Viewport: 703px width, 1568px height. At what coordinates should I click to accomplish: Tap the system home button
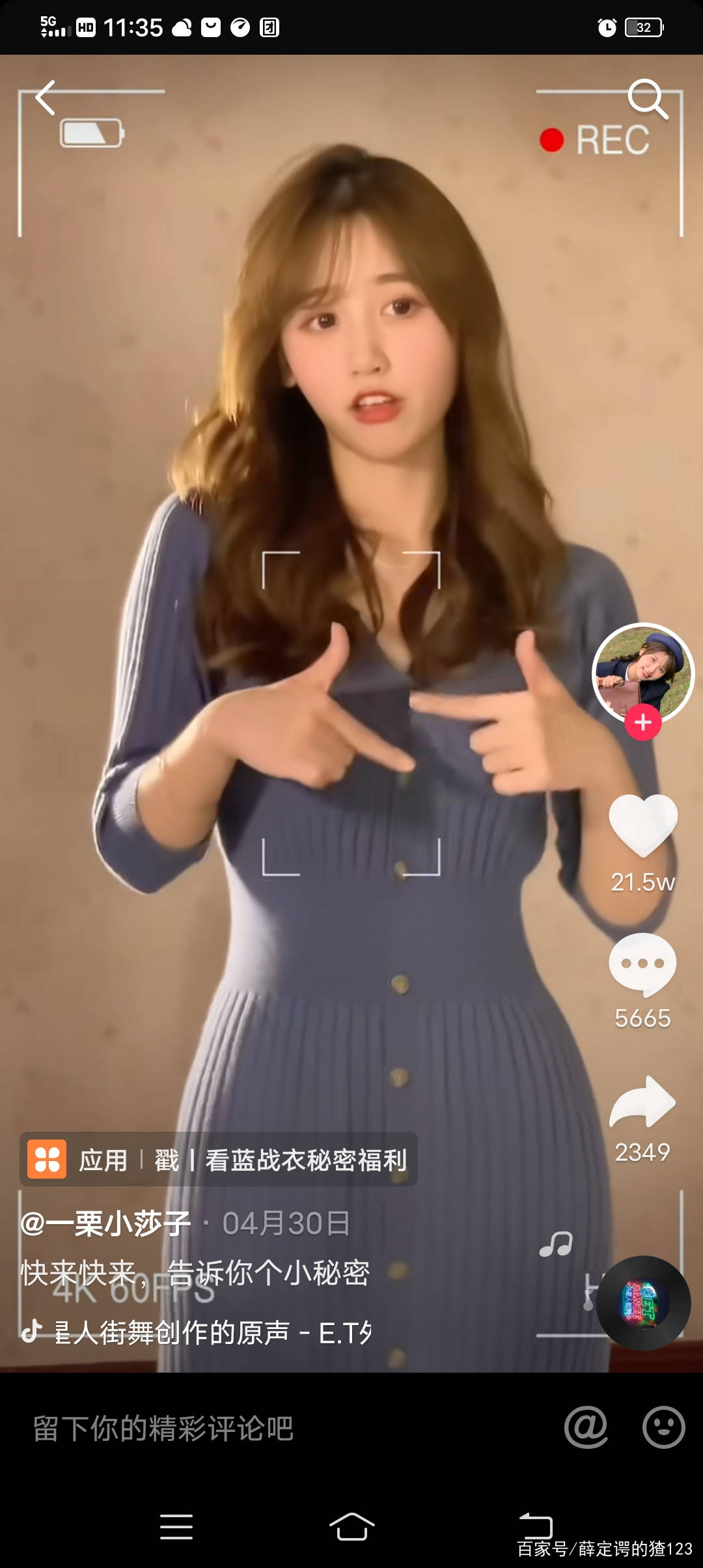351,1526
